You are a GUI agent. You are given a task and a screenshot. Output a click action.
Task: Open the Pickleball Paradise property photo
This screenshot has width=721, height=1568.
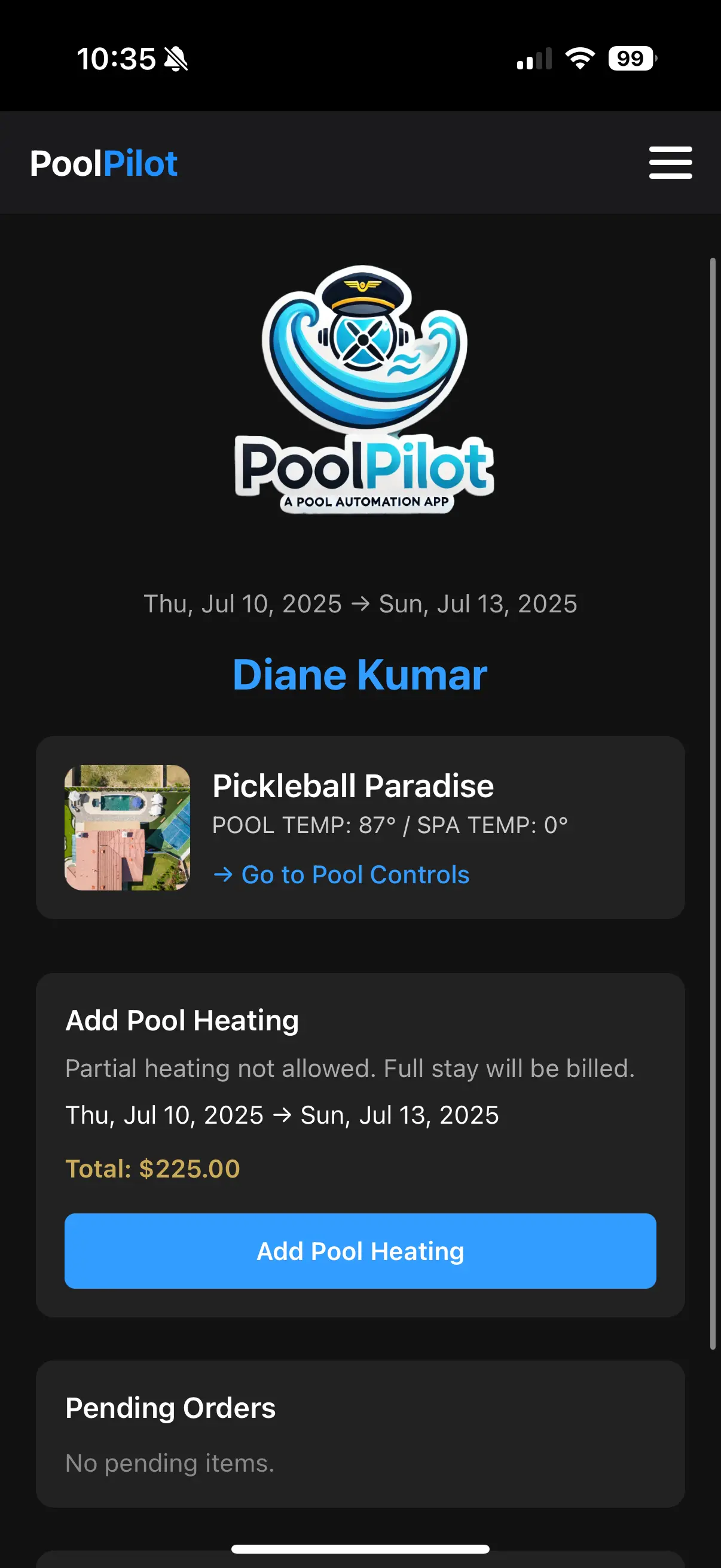point(127,827)
